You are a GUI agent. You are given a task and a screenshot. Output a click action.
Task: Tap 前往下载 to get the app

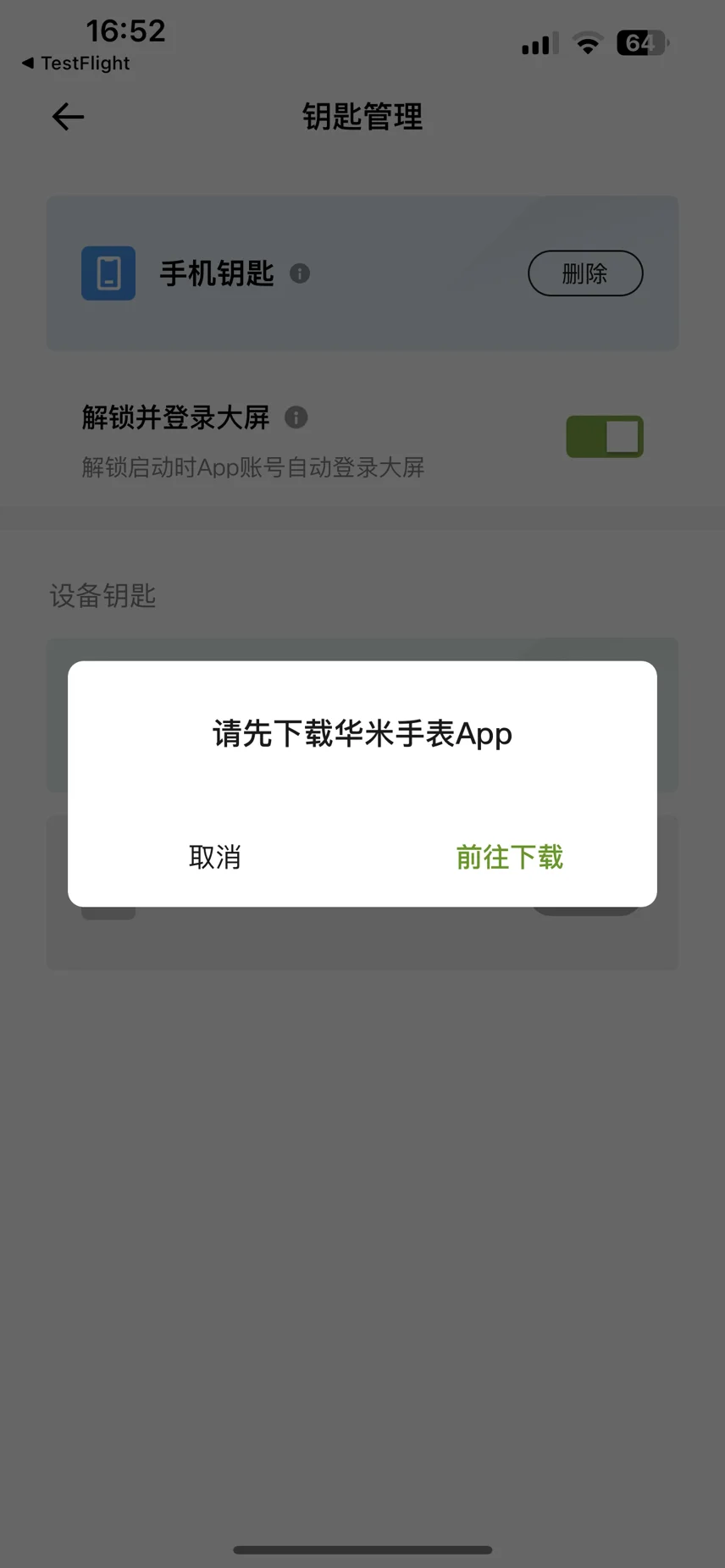510,857
